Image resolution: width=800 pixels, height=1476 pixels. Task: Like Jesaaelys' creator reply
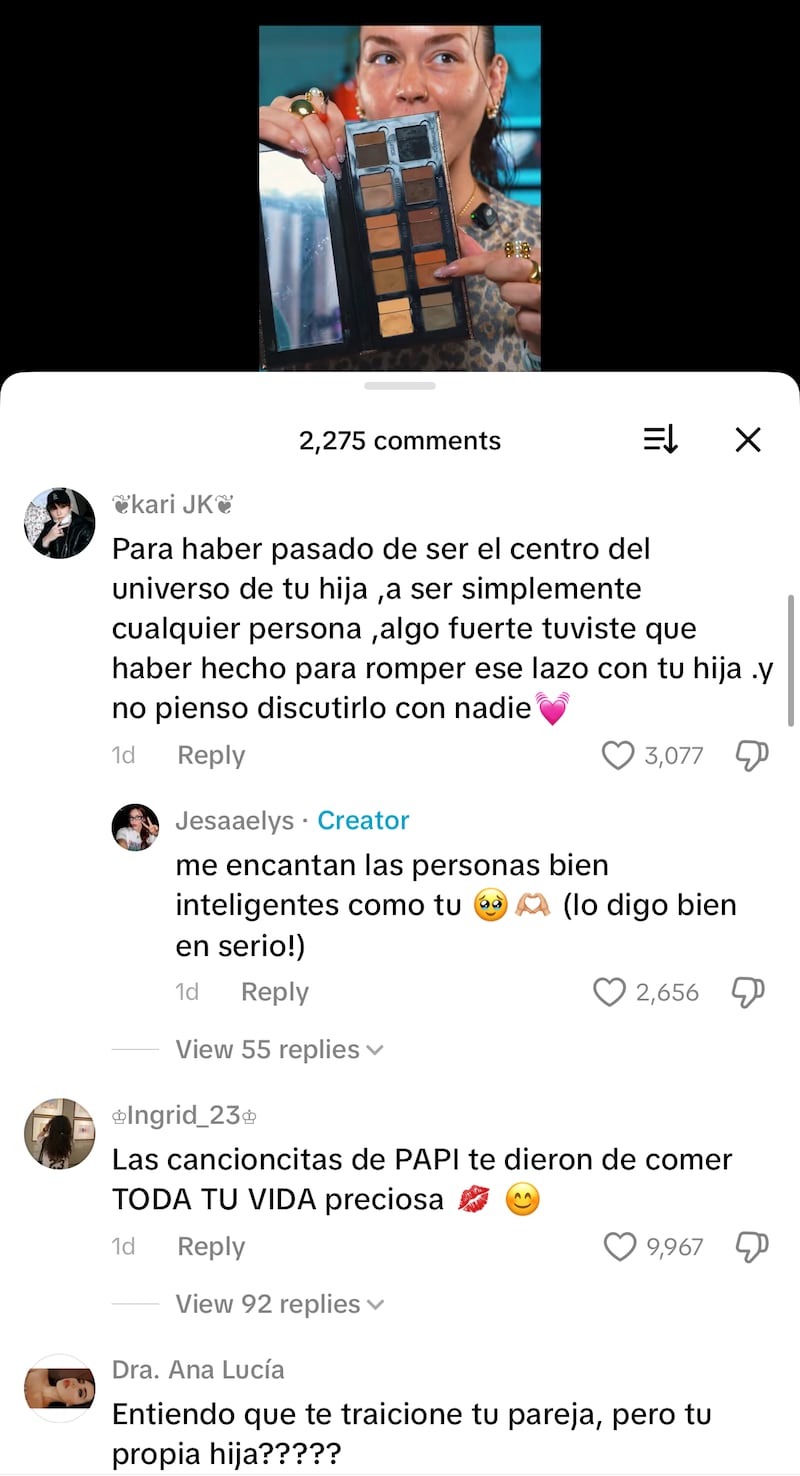(x=609, y=992)
